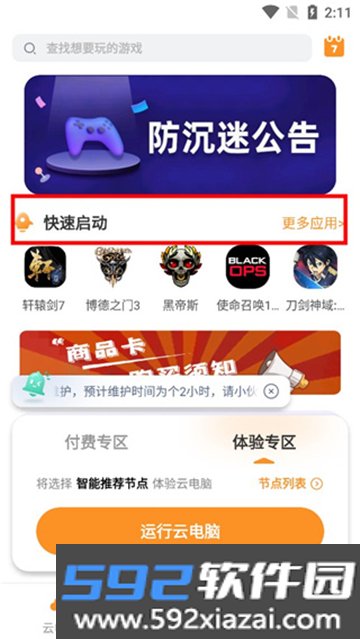Tap the 运行云电脑 button
The image size is (360, 639).
180,531
